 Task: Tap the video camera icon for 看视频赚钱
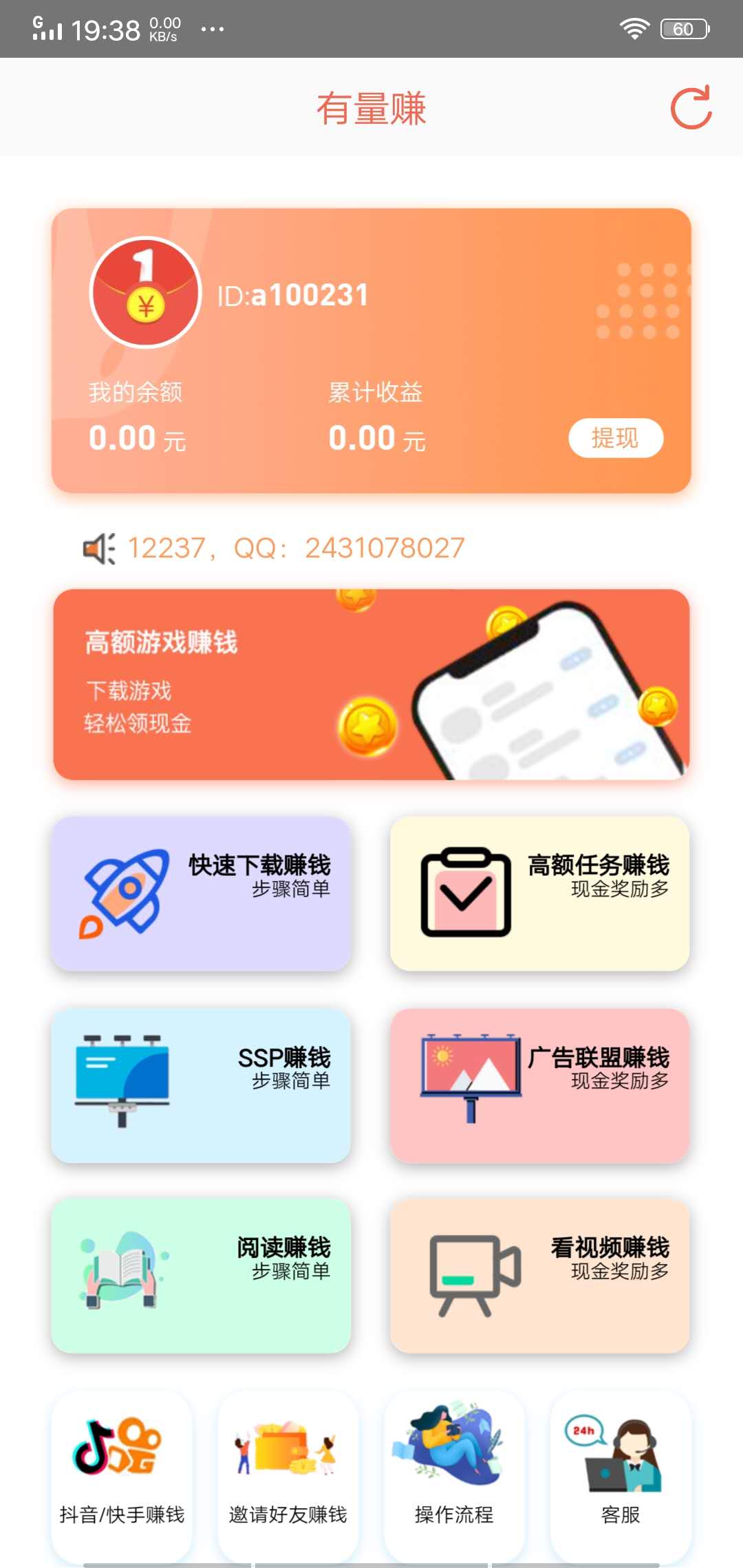471,1276
